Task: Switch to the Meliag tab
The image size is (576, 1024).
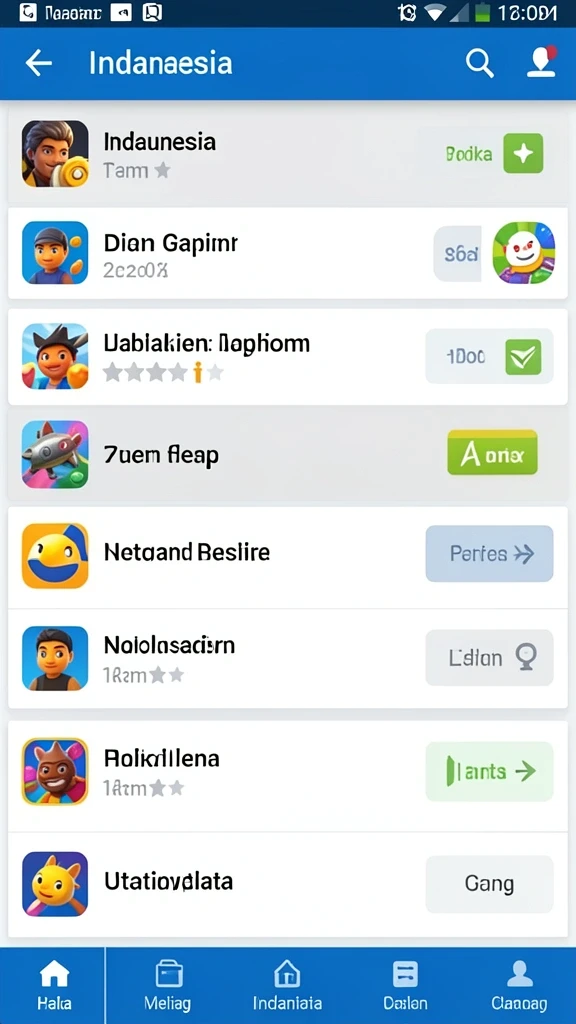Action: click(168, 986)
